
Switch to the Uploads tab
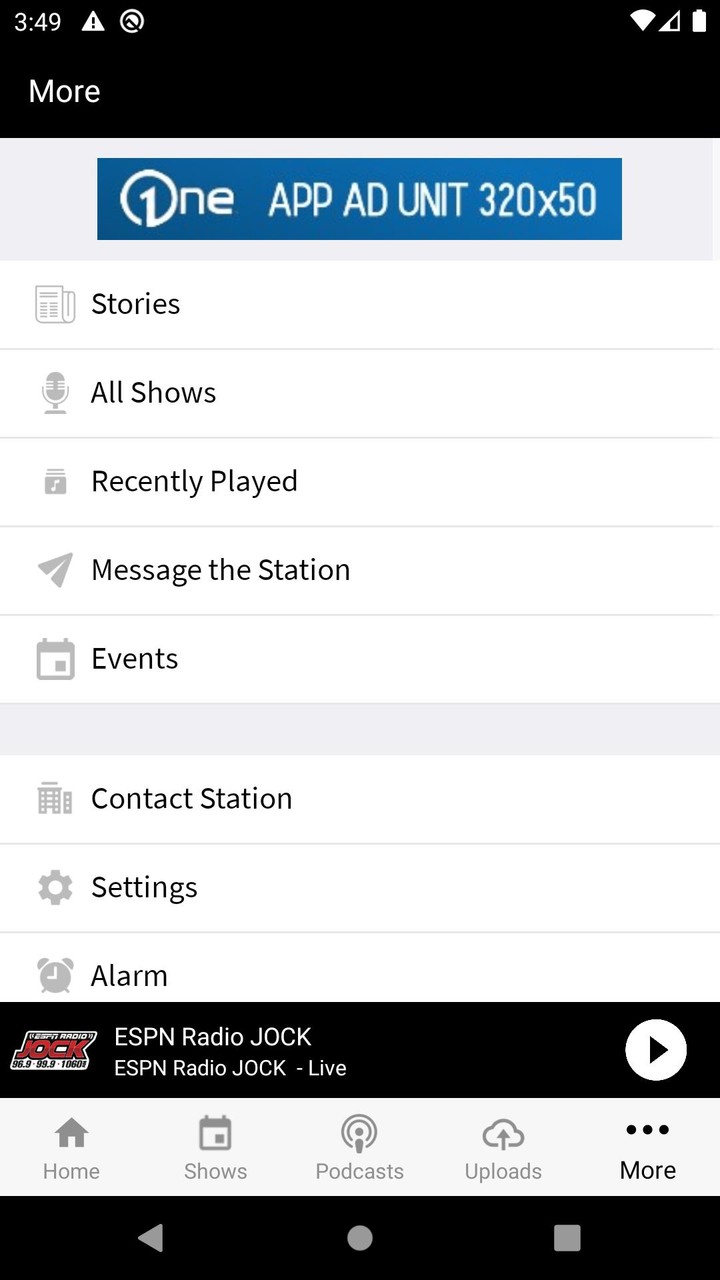point(503,1148)
